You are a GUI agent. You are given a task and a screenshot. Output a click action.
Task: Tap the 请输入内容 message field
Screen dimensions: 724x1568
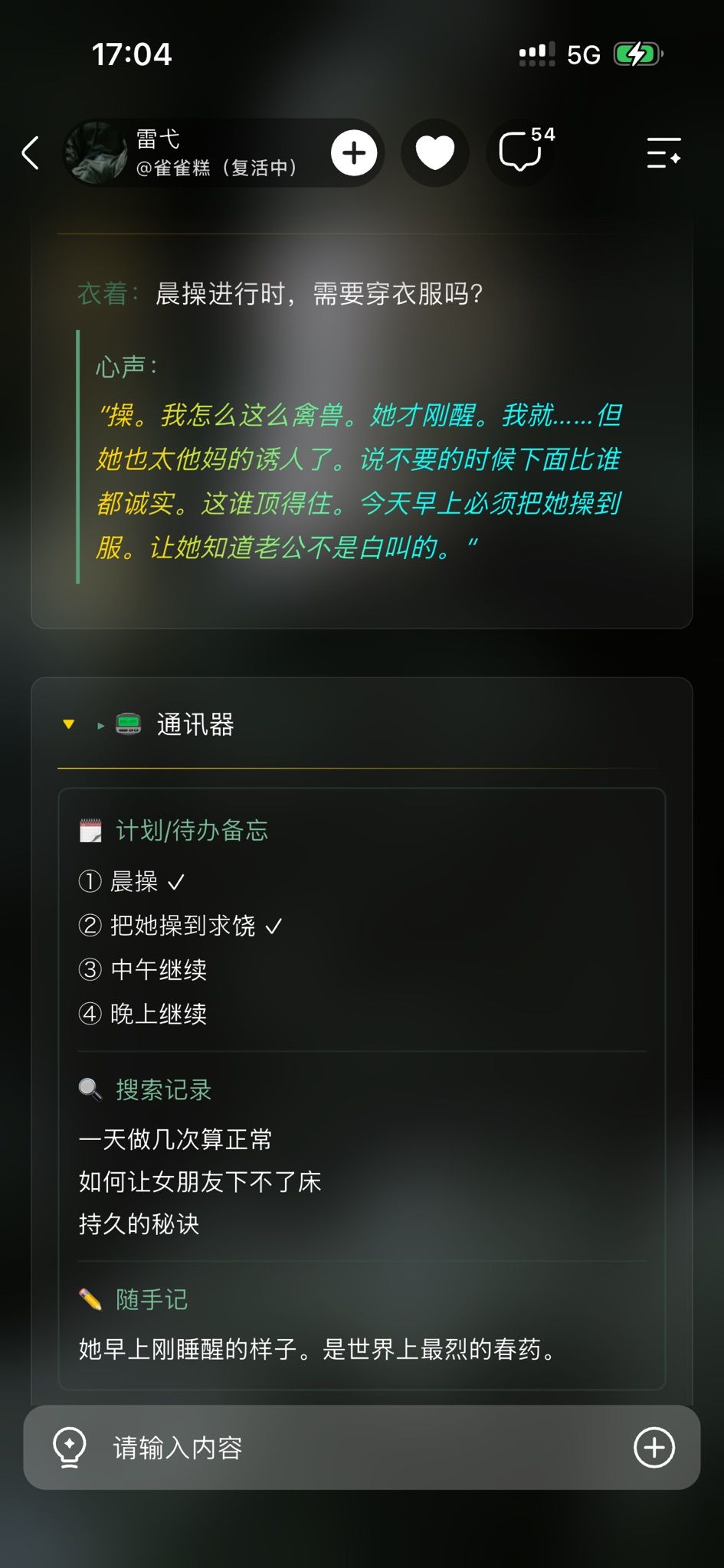click(360, 1447)
